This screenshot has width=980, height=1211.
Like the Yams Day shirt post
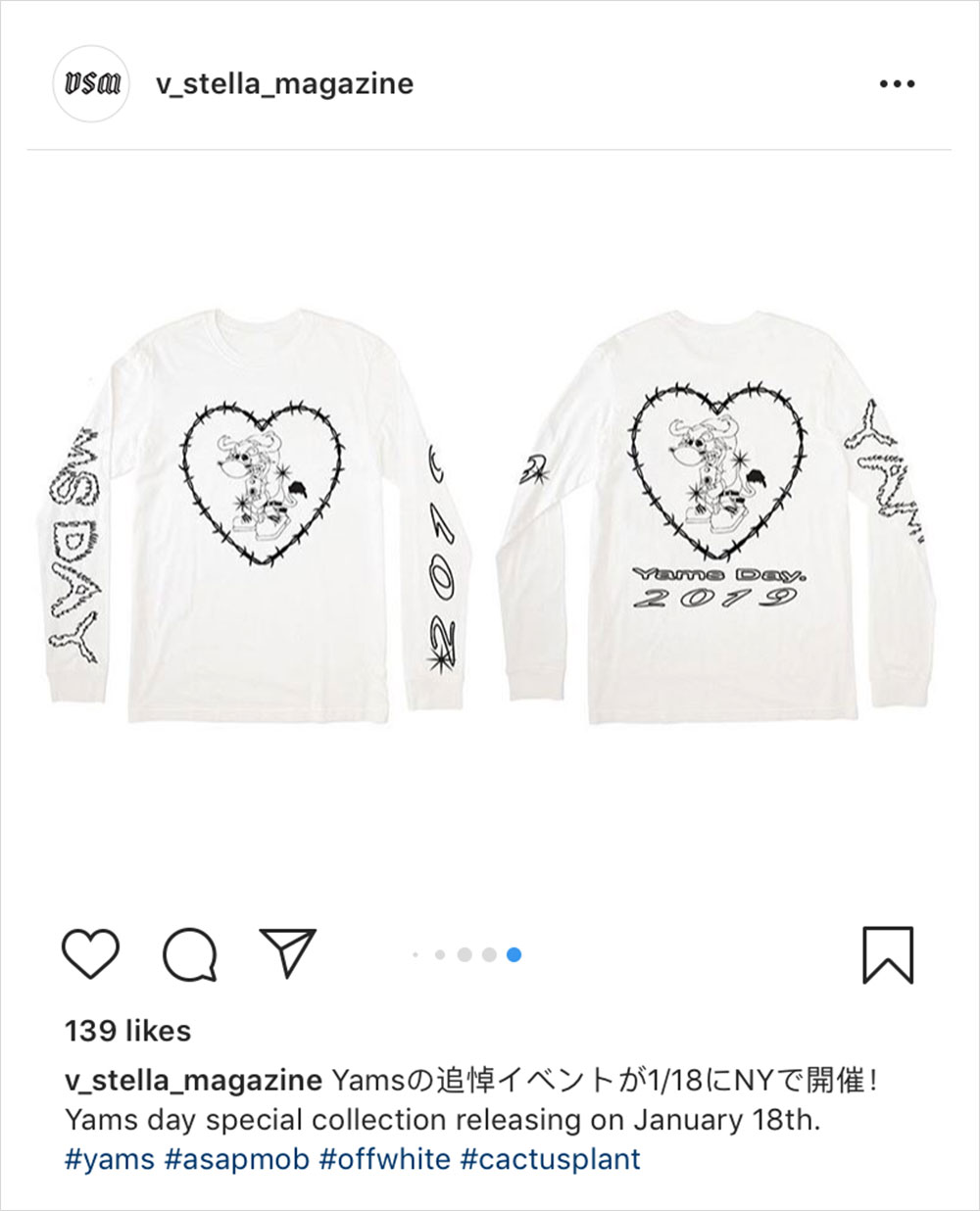tap(91, 953)
